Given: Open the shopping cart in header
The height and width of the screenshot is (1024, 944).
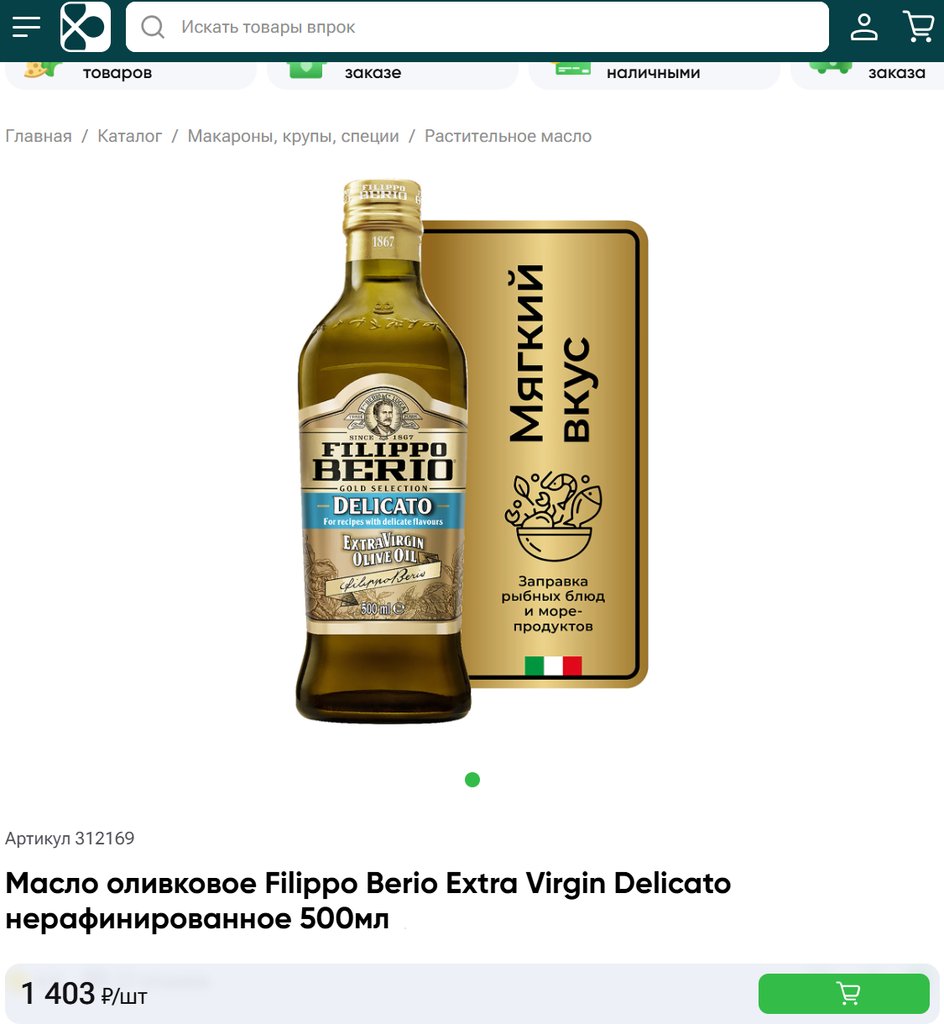Looking at the screenshot, I should pos(918,27).
